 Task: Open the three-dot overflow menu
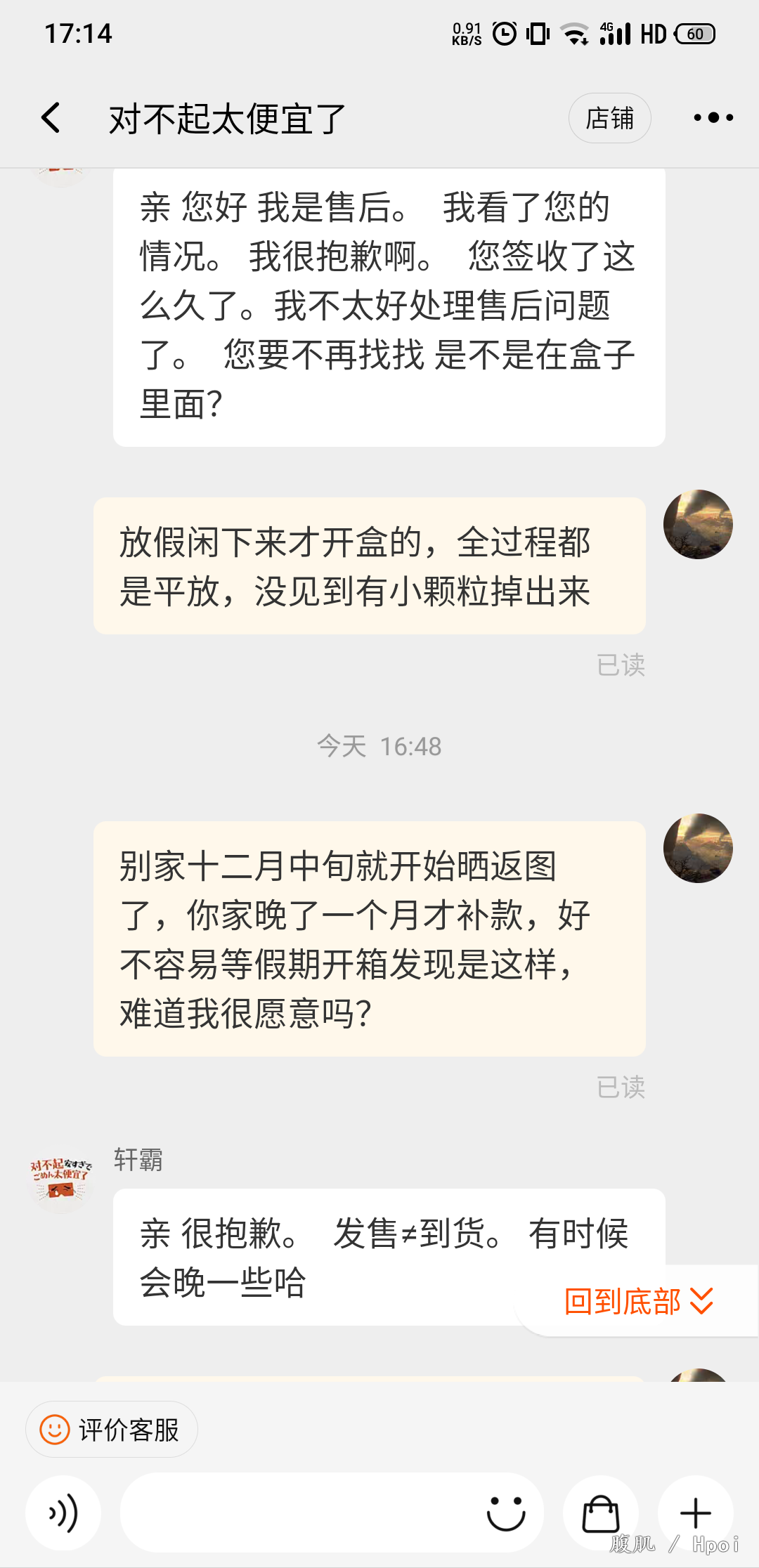coord(713,118)
